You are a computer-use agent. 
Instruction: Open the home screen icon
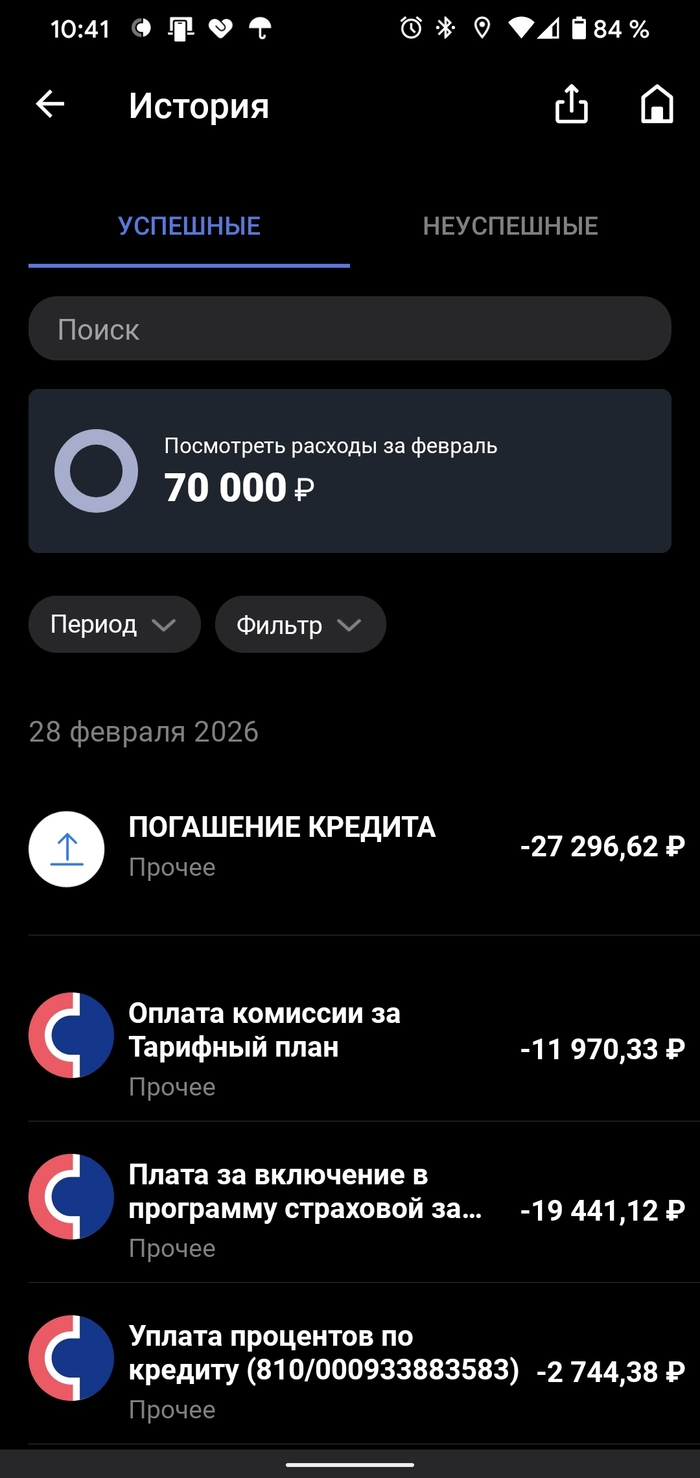[x=656, y=104]
